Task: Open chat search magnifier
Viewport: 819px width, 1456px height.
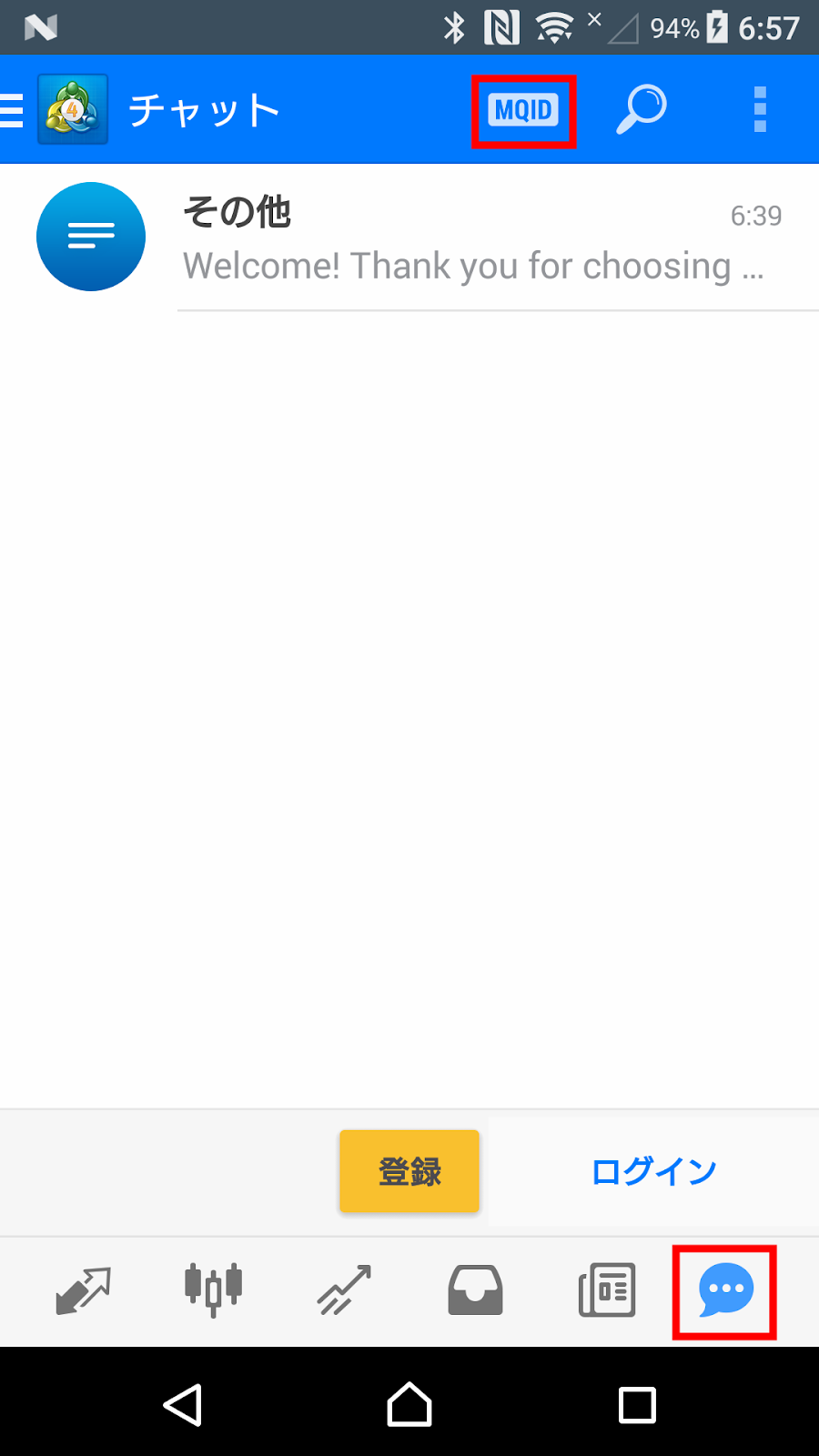Action: pos(642,110)
